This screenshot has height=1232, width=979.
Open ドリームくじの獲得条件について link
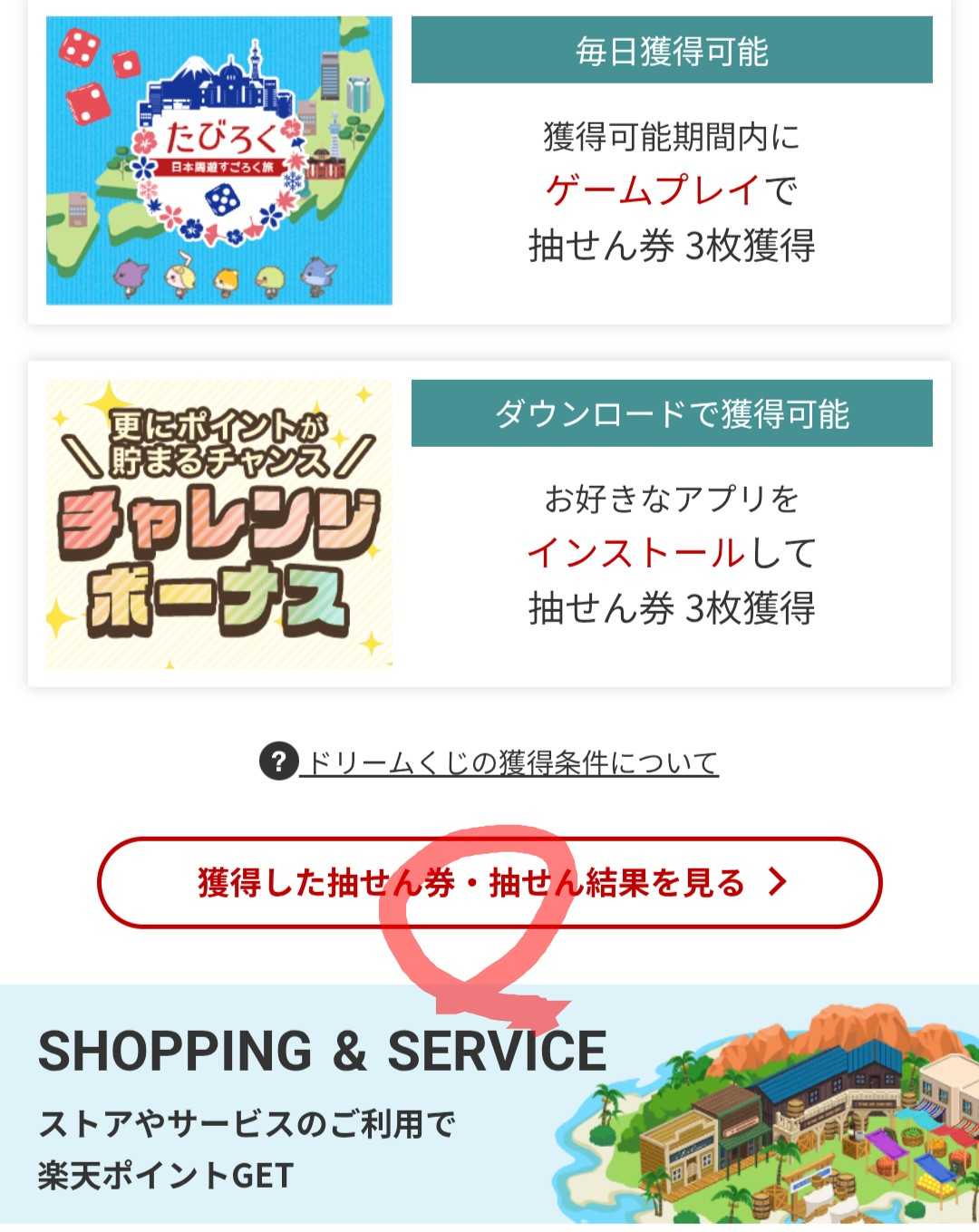pos(508,762)
